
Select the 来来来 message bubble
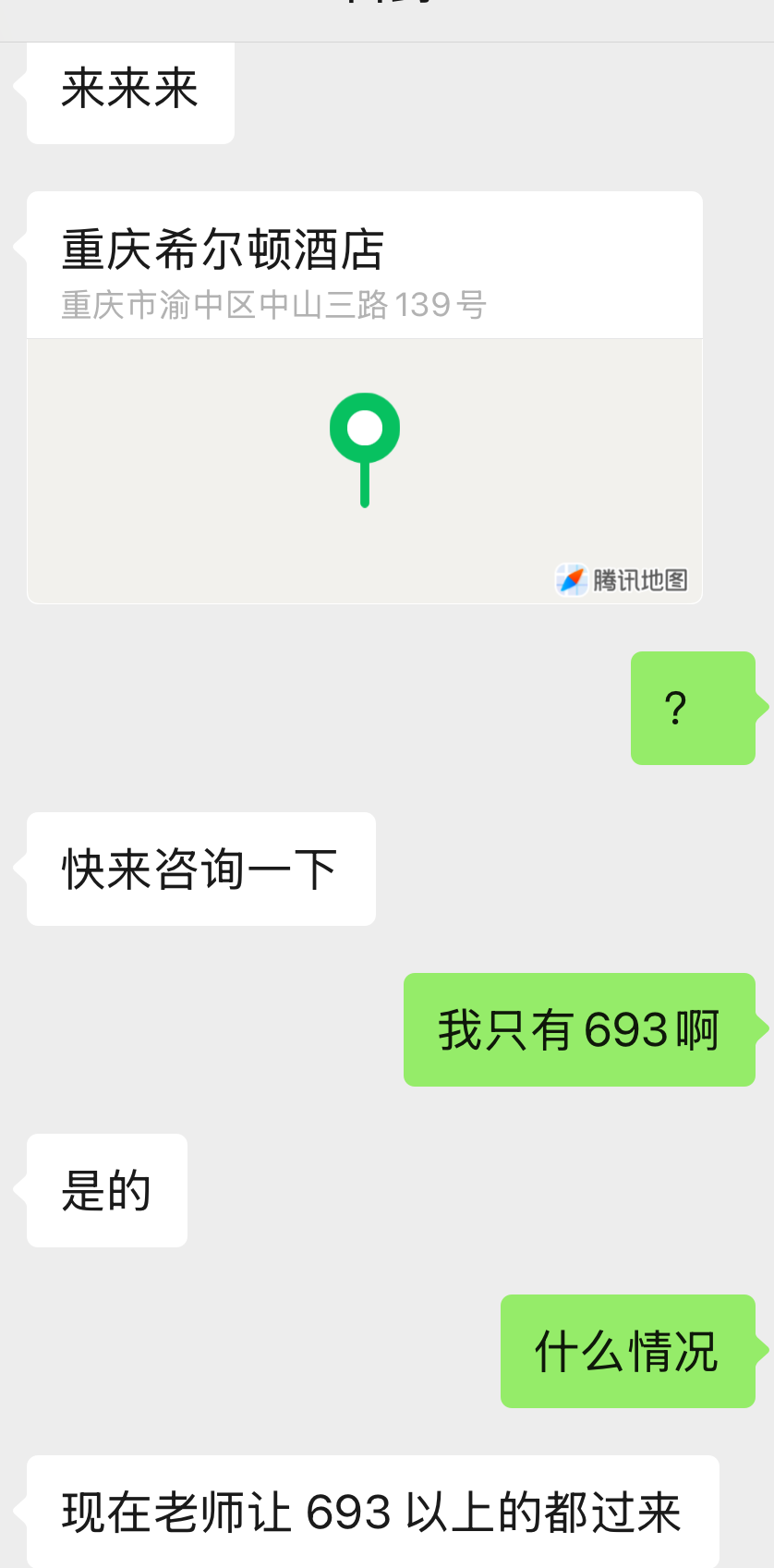(129, 91)
